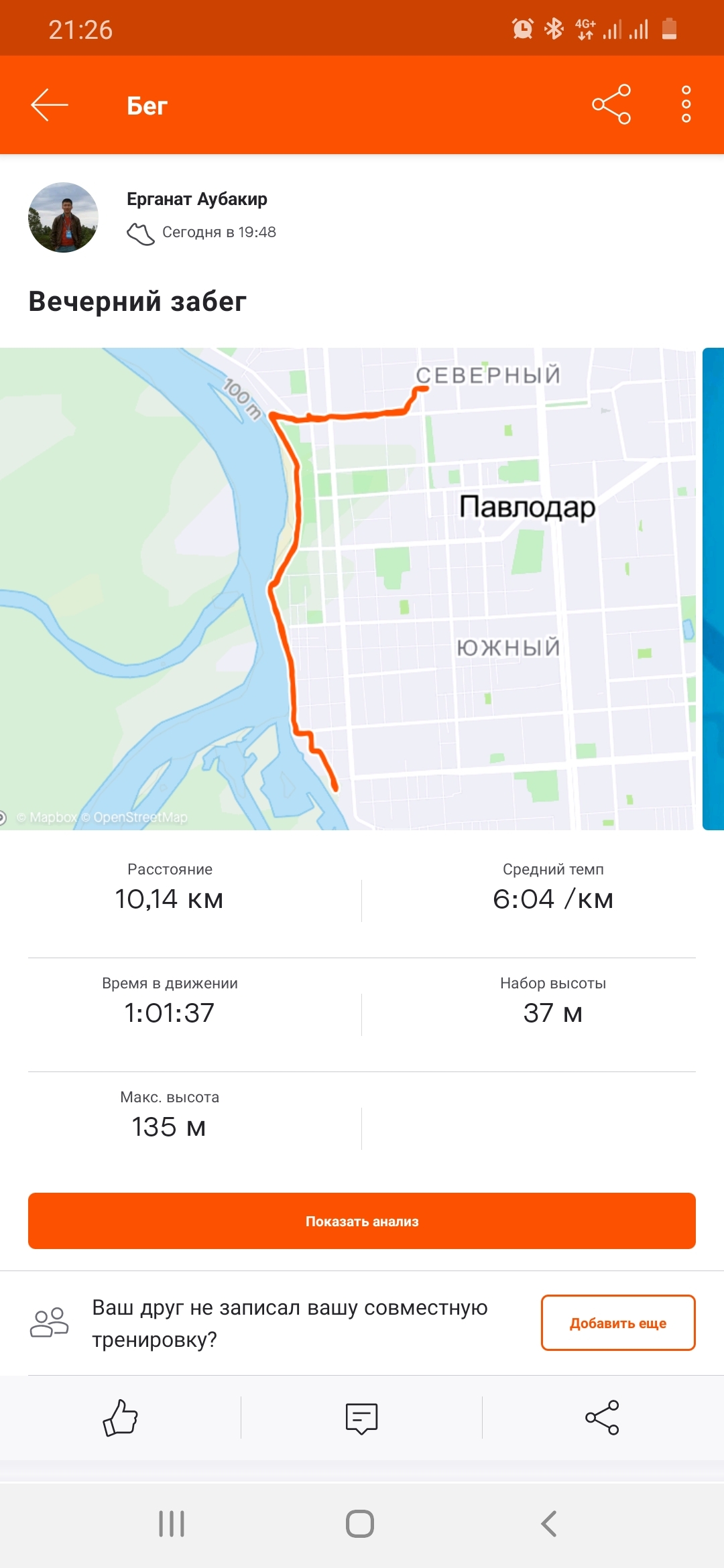The image size is (724, 1568).
Task: Tap the share icon beside comments
Action: pos(602,1417)
